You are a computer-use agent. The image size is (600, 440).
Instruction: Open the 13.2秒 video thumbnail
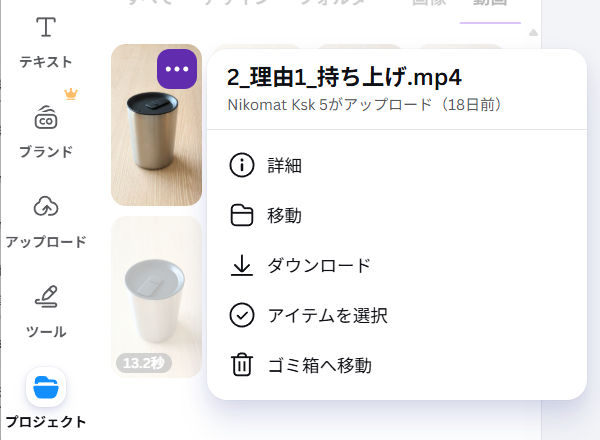click(157, 297)
